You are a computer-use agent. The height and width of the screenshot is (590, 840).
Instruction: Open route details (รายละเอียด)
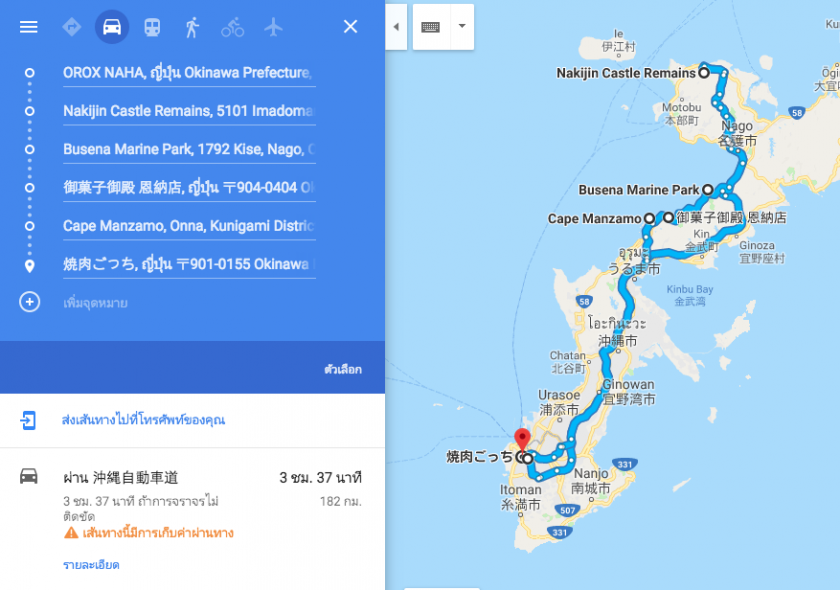[91, 565]
